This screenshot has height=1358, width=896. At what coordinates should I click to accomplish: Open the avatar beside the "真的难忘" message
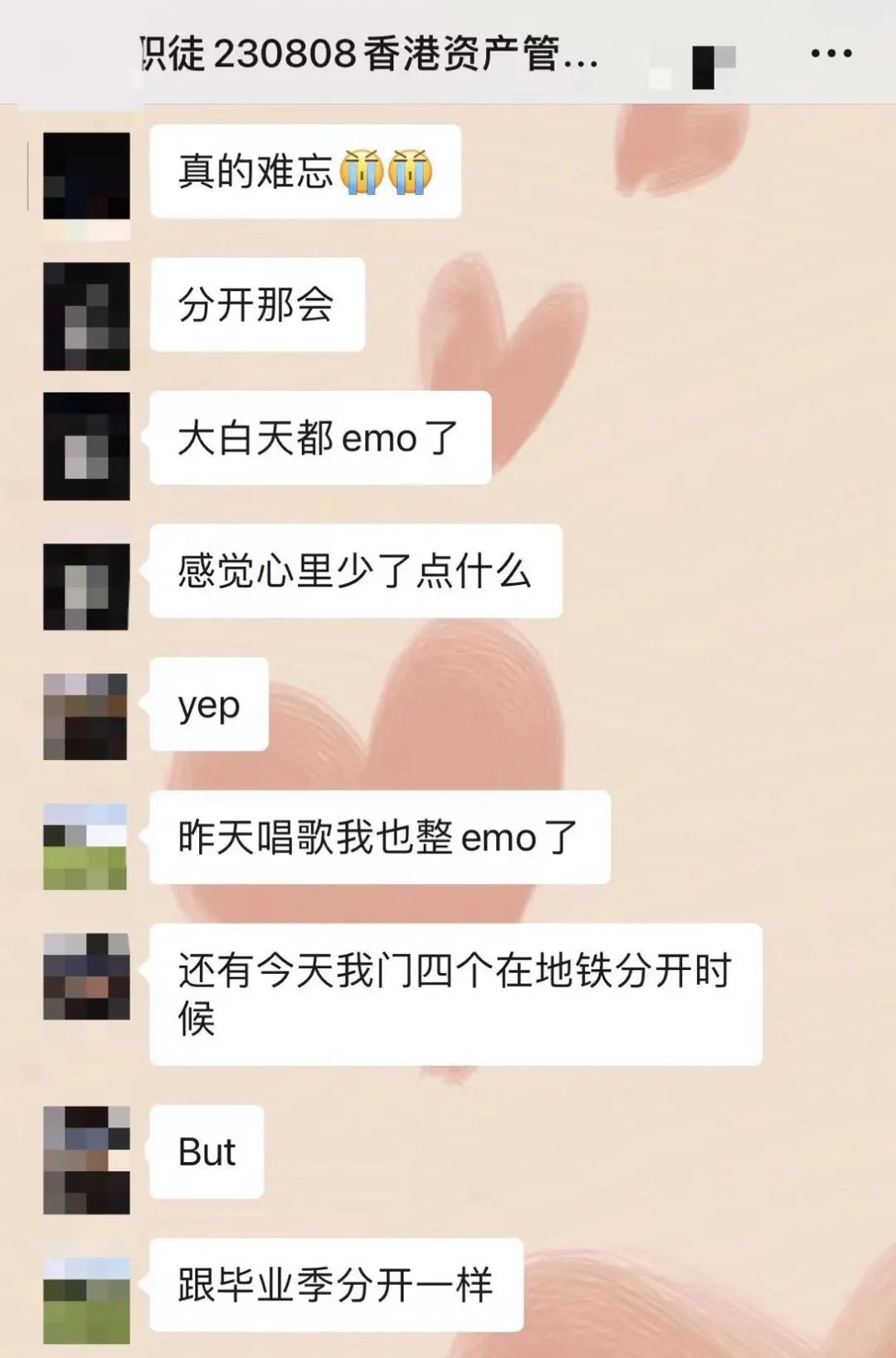coord(86,176)
